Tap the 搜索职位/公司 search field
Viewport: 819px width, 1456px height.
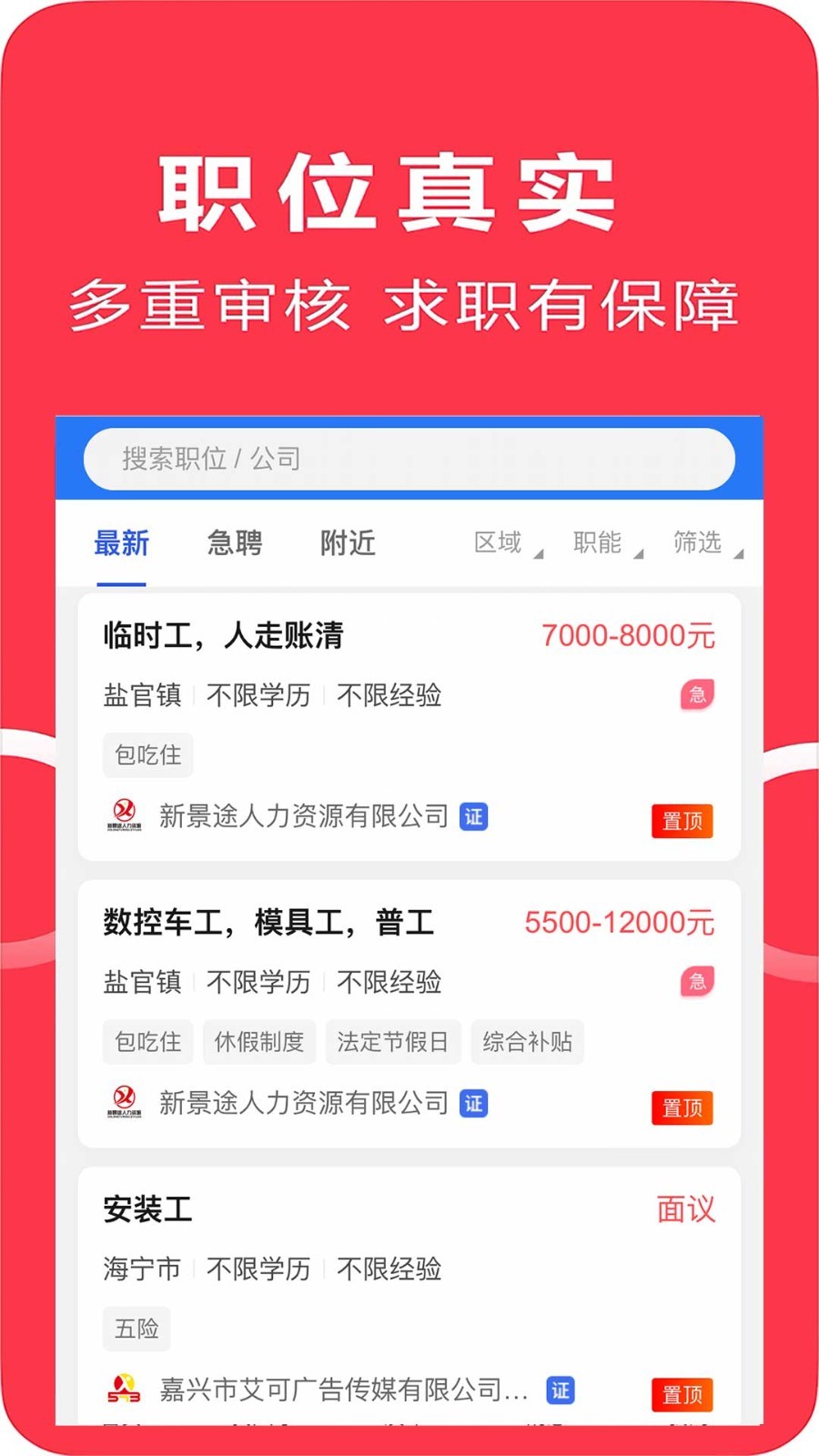click(x=409, y=460)
